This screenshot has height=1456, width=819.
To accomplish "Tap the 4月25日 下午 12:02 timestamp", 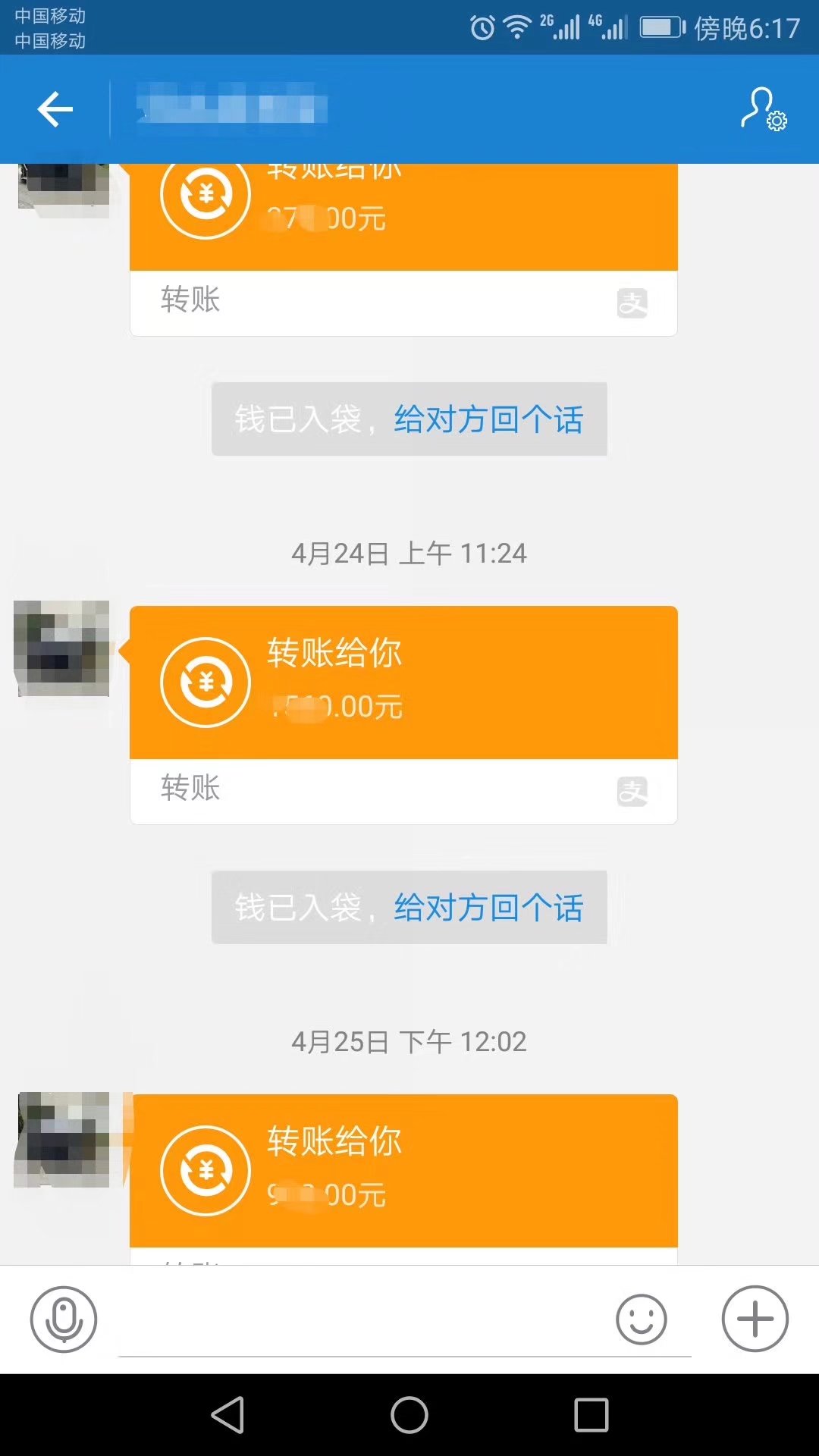I will (409, 1041).
